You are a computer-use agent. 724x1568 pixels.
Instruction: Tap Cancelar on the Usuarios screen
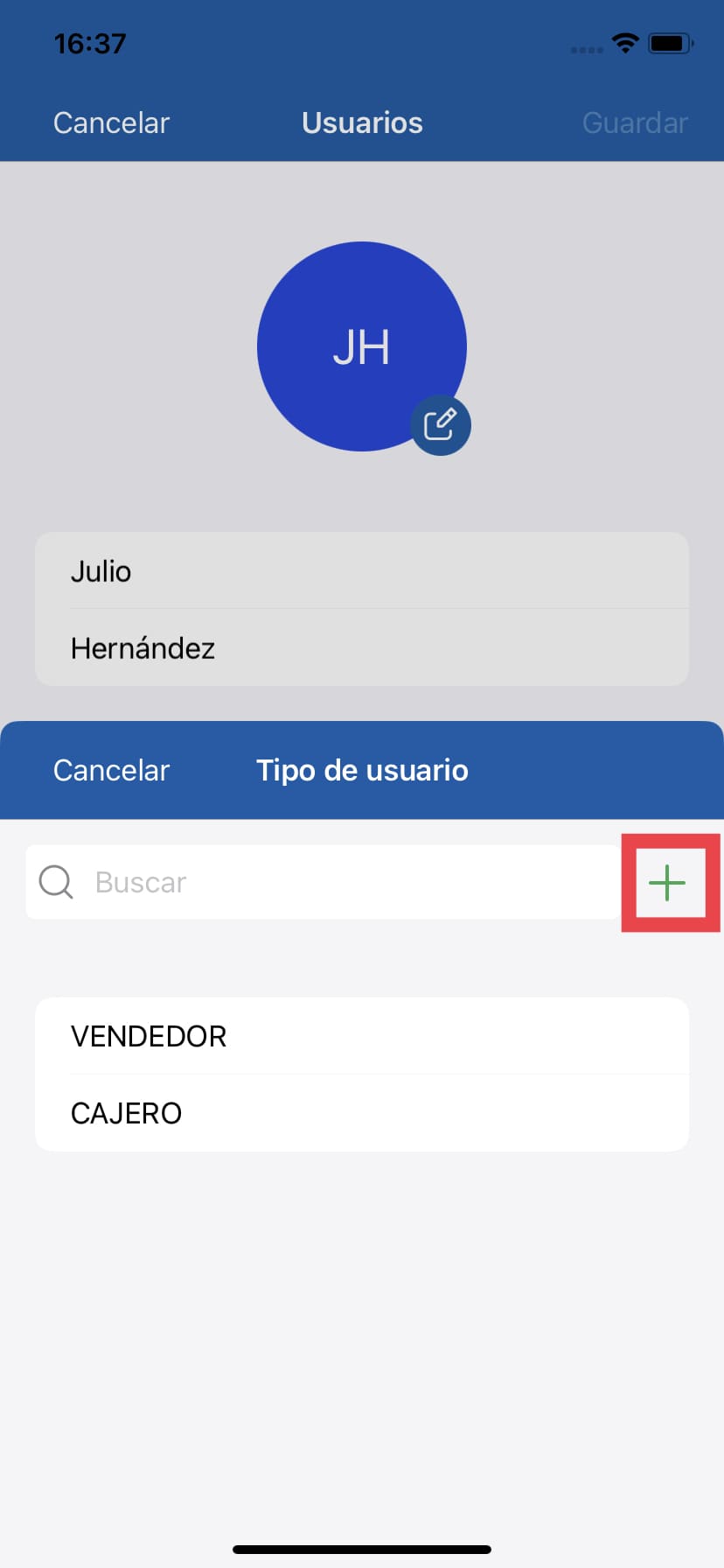[x=111, y=122]
